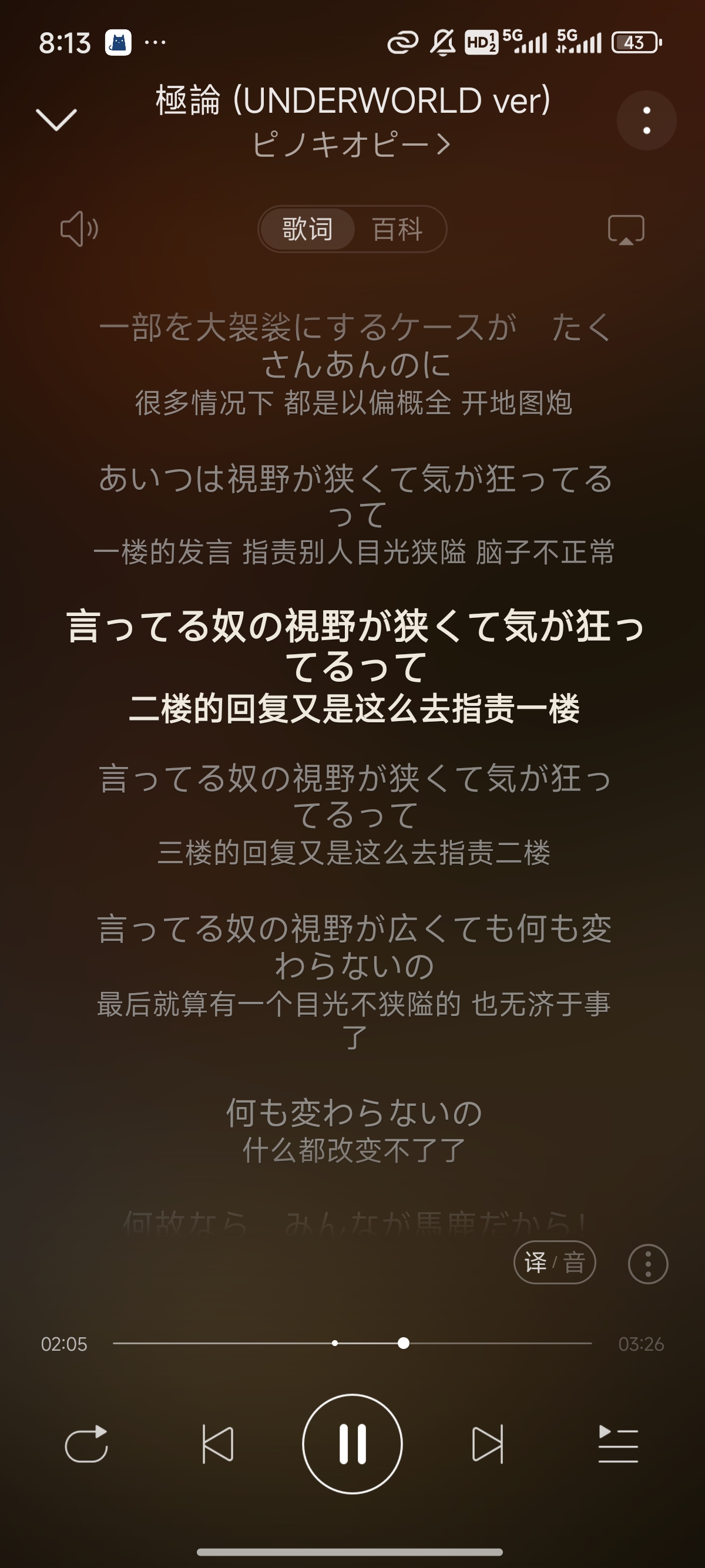Image resolution: width=705 pixels, height=1568 pixels.
Task: Change the repeat play mode
Action: [86, 1443]
